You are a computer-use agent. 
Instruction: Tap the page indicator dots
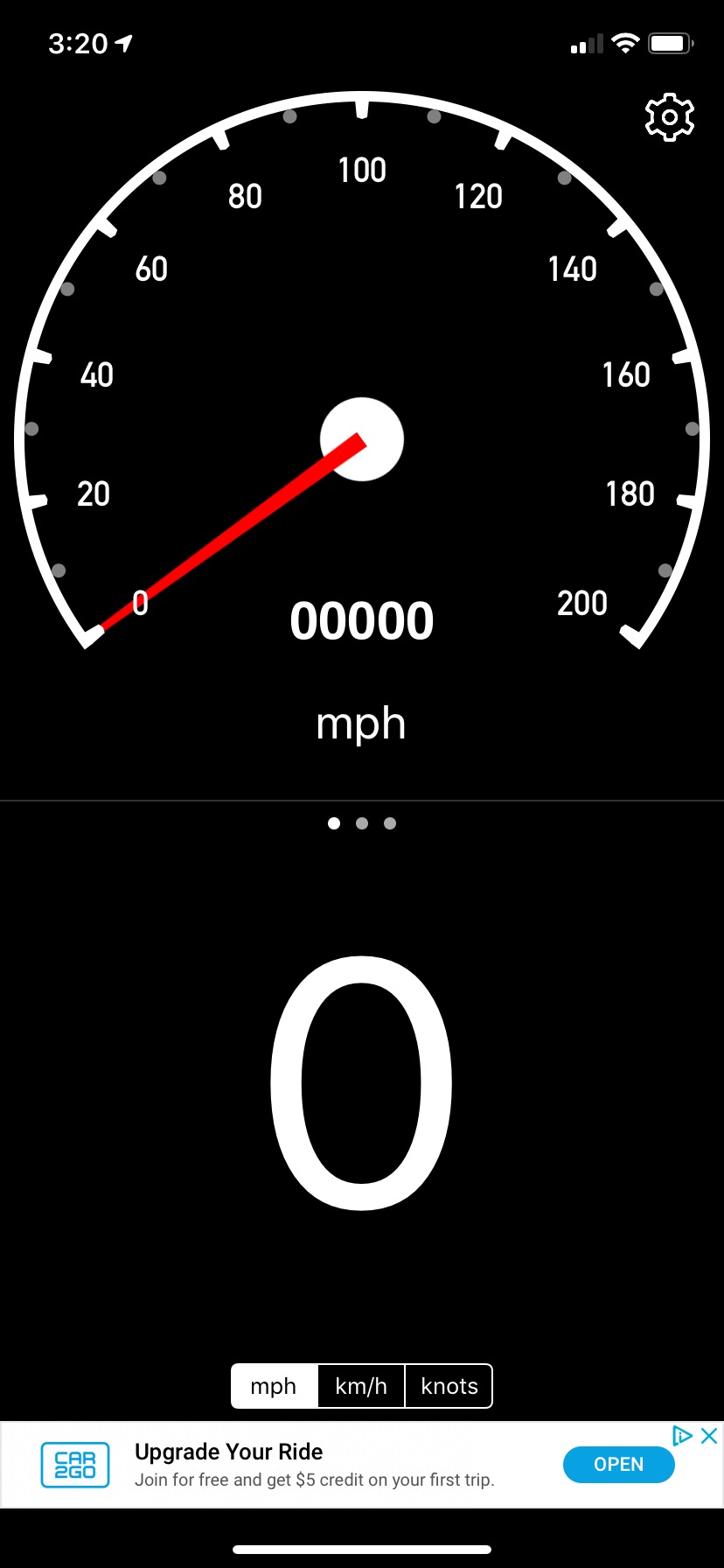click(x=362, y=823)
